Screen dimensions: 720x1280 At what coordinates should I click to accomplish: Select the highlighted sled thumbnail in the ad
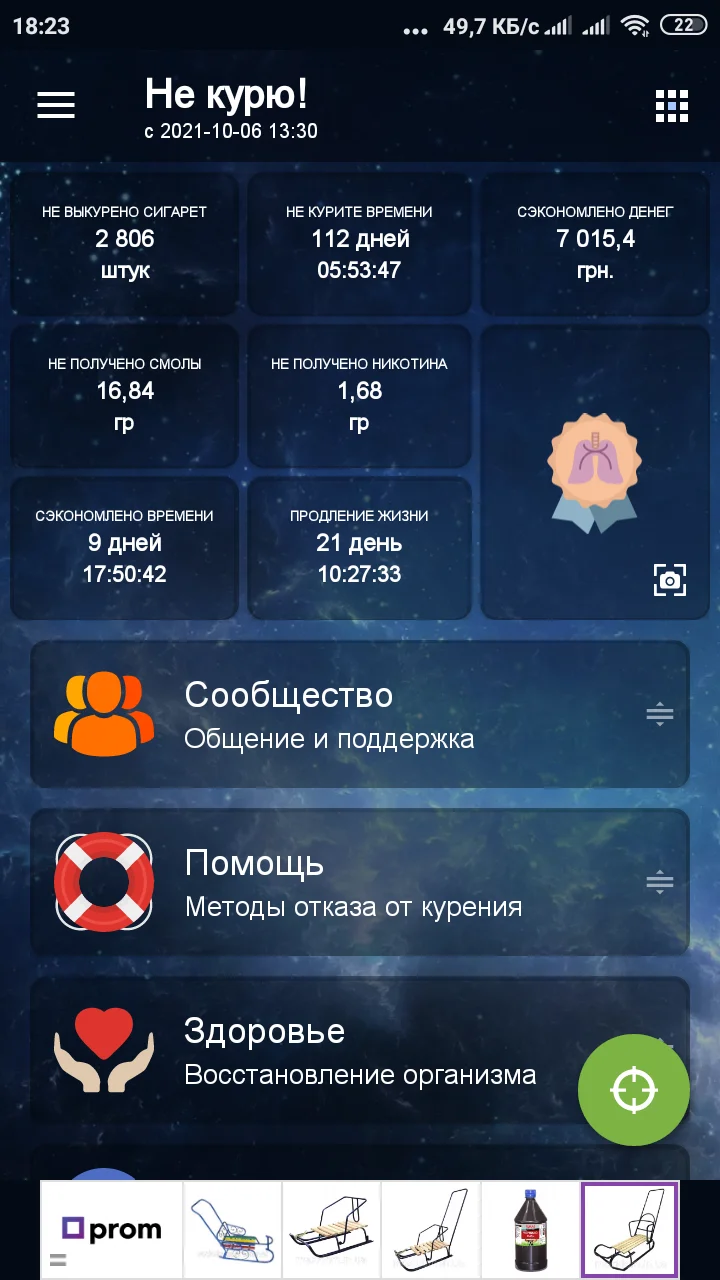tap(628, 1228)
